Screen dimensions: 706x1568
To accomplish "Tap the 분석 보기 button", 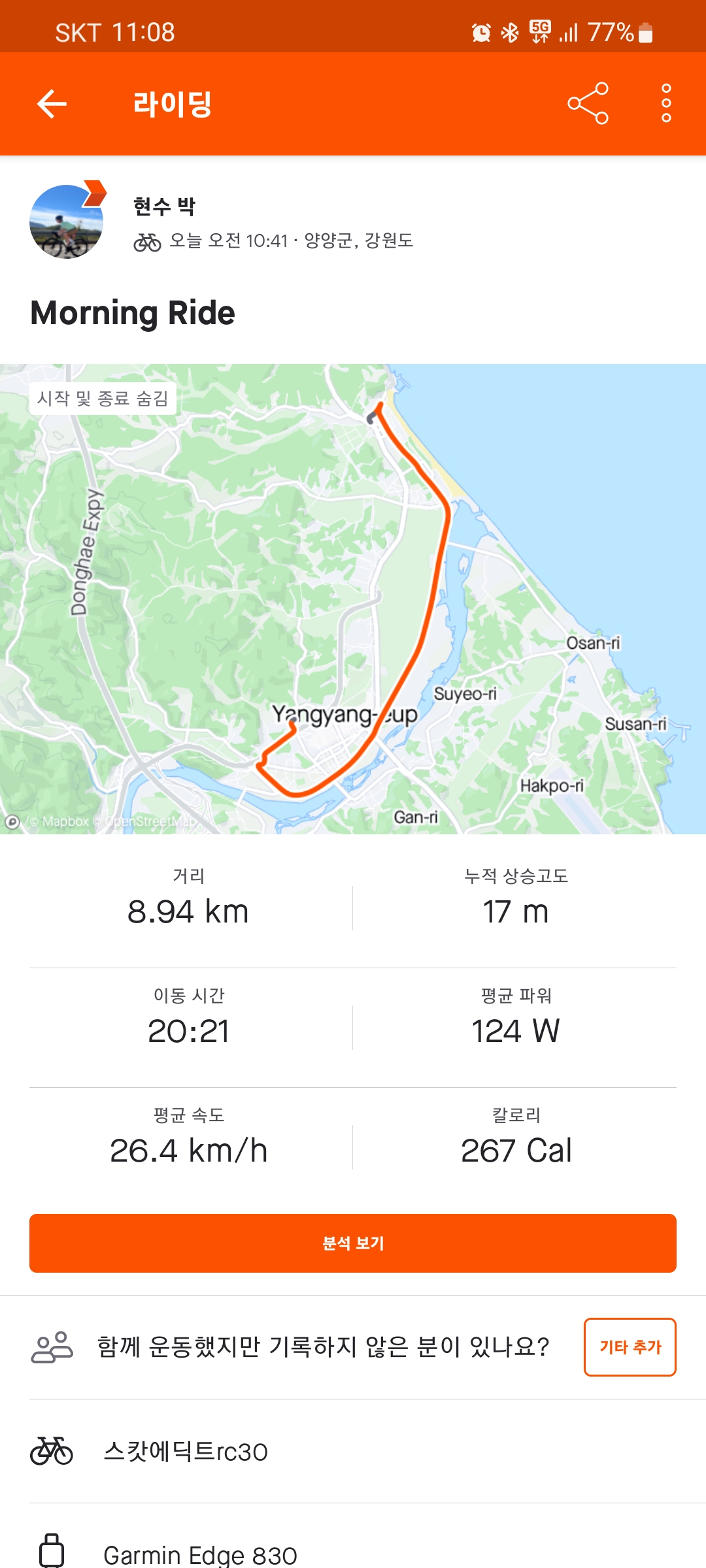I will [x=353, y=1243].
